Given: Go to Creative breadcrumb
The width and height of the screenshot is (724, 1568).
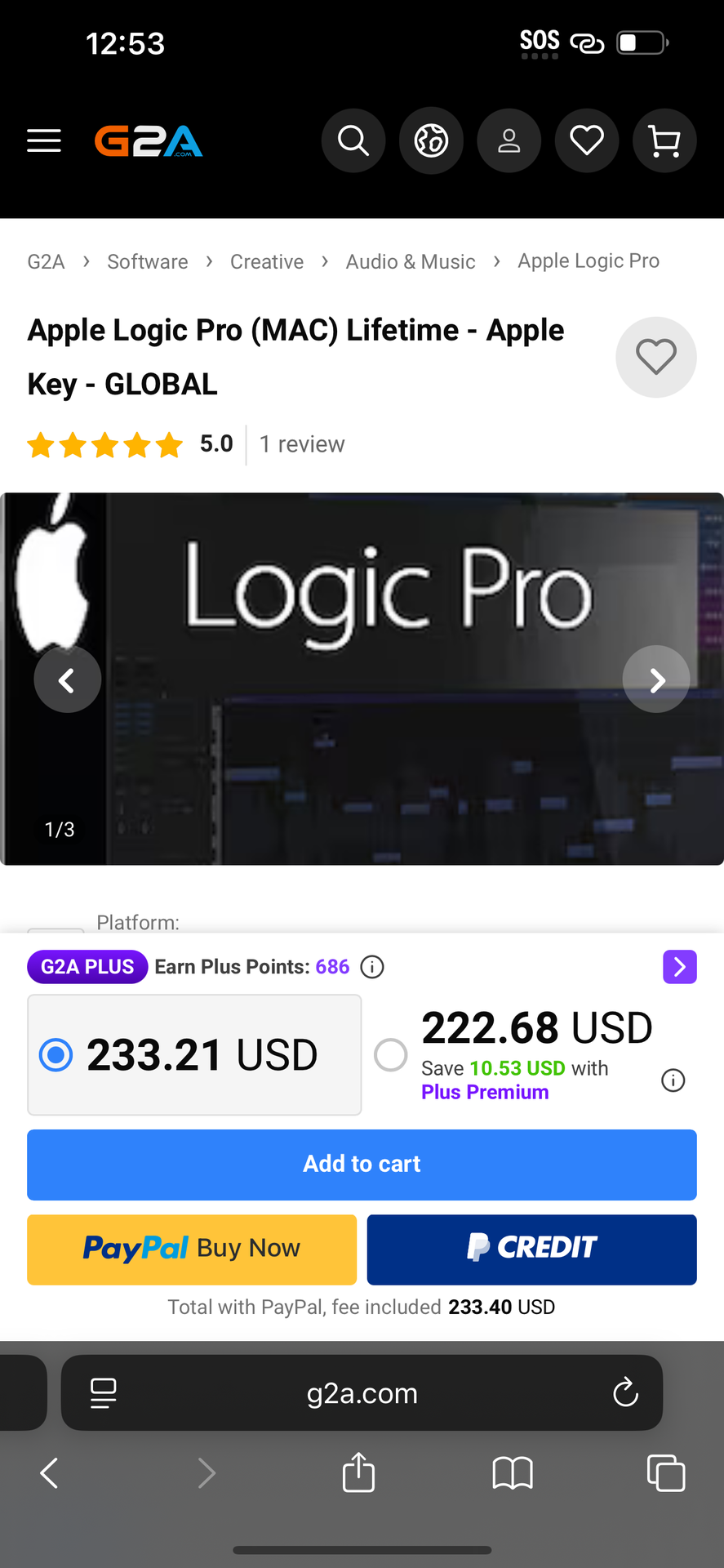Looking at the screenshot, I should click(x=267, y=261).
